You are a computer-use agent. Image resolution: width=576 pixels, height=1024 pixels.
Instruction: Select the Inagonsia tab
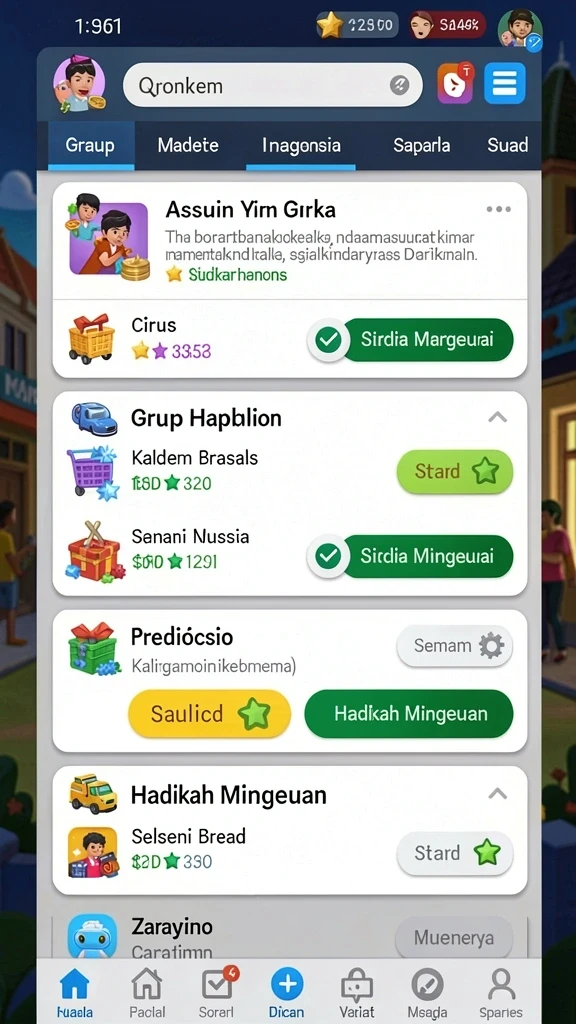301,145
